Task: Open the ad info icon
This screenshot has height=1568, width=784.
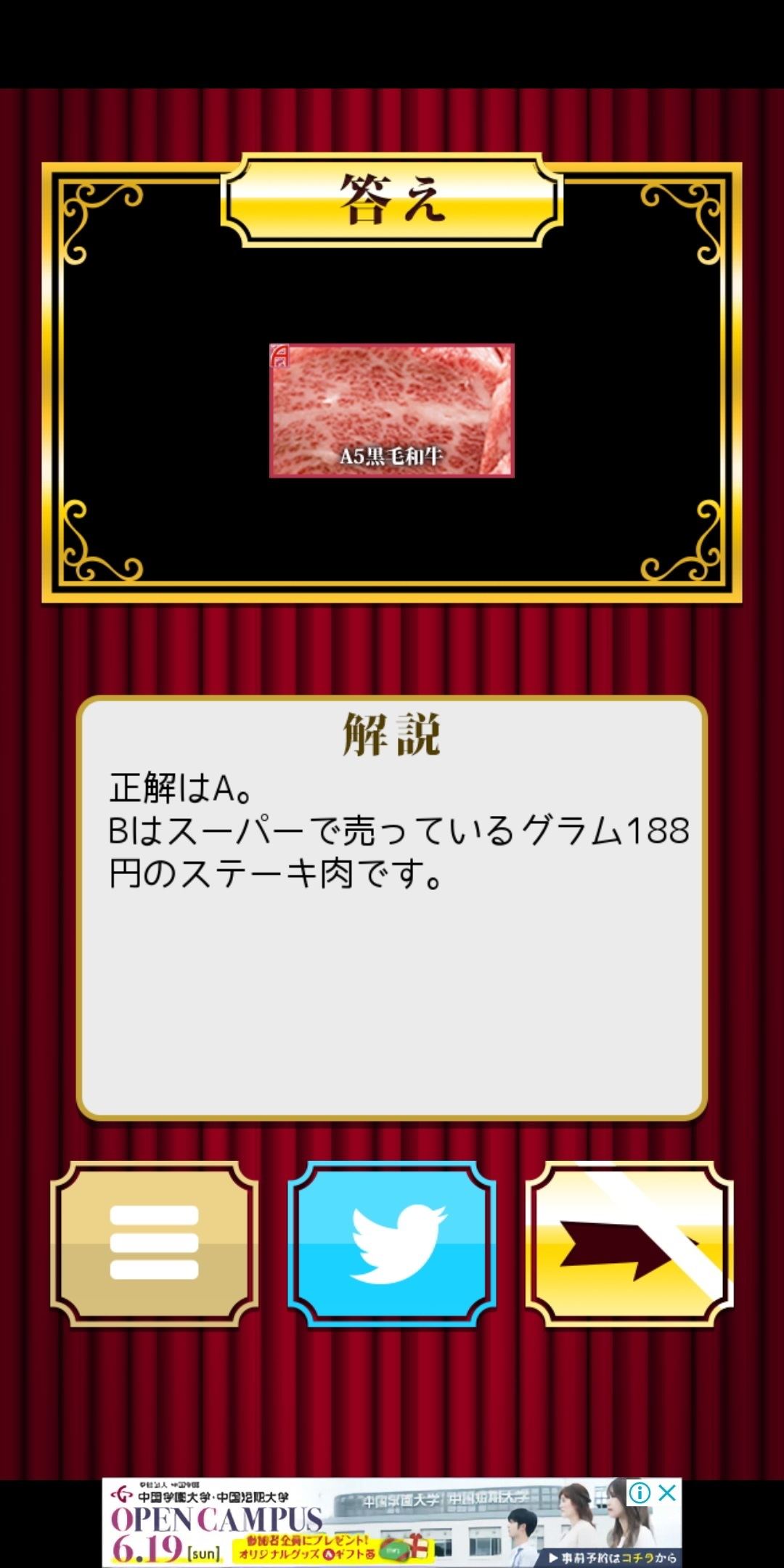Action: click(x=639, y=1493)
